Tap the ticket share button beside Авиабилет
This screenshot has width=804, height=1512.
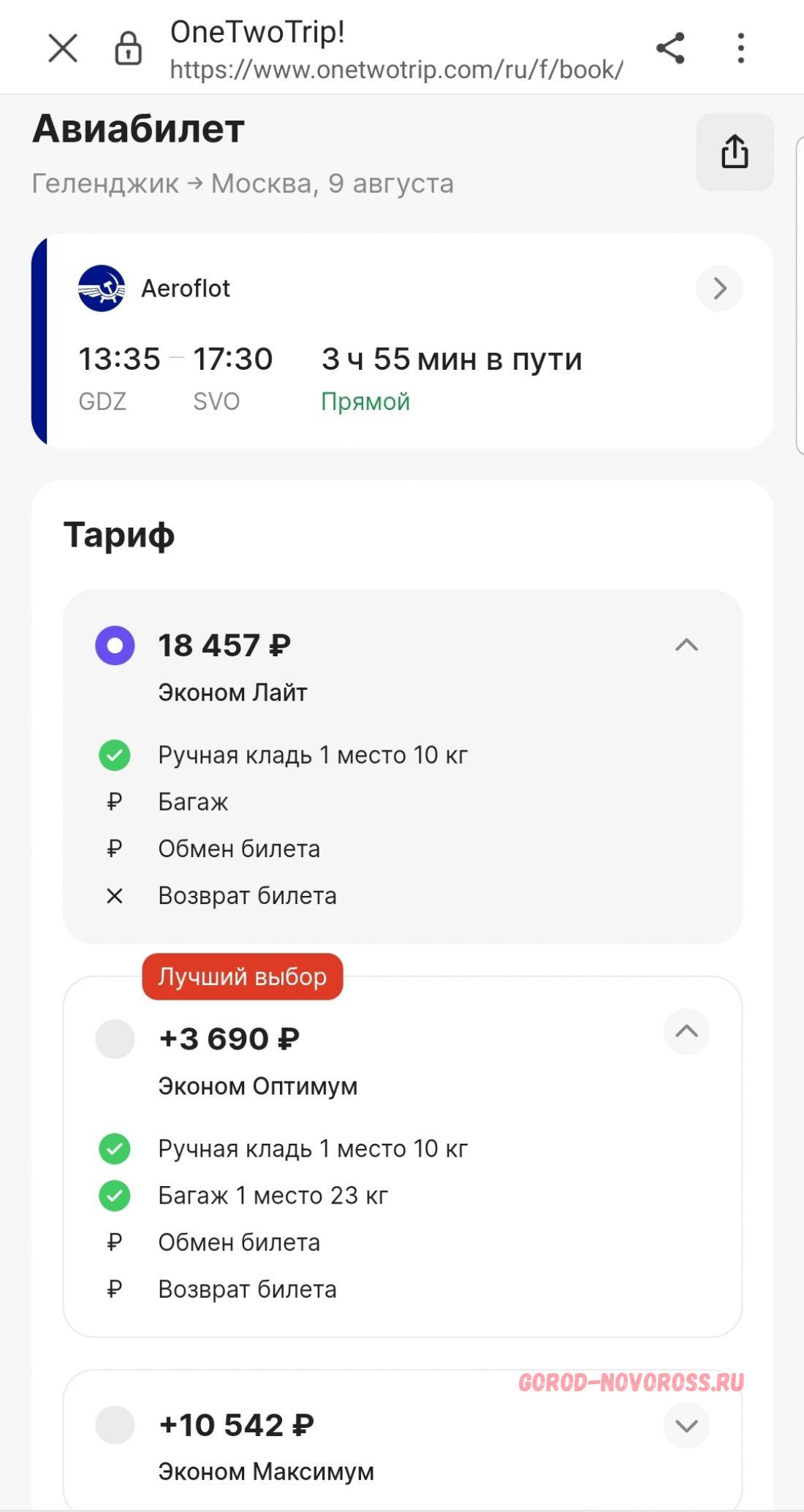[735, 152]
